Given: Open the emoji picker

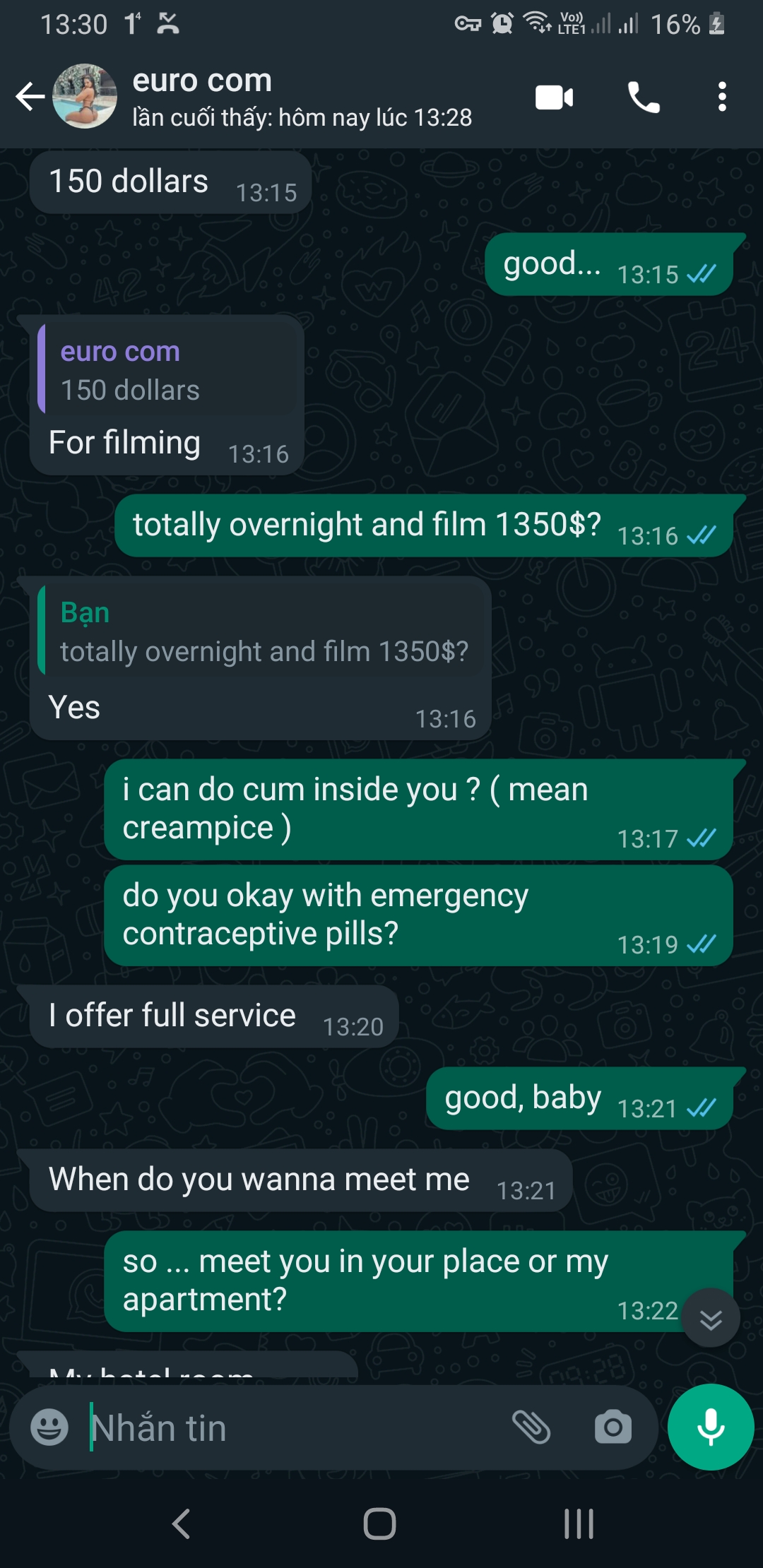Looking at the screenshot, I should (x=49, y=1427).
